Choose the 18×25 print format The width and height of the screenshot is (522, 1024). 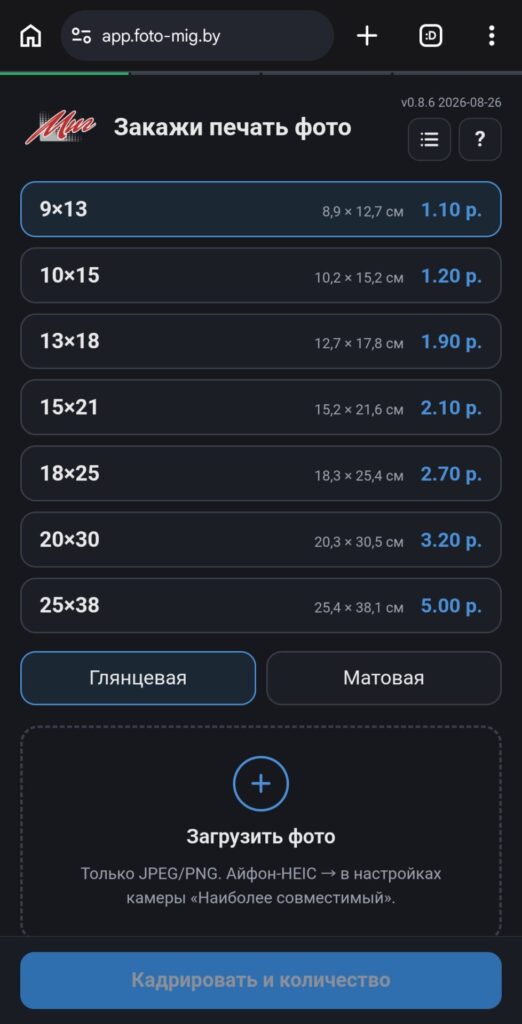(x=261, y=473)
